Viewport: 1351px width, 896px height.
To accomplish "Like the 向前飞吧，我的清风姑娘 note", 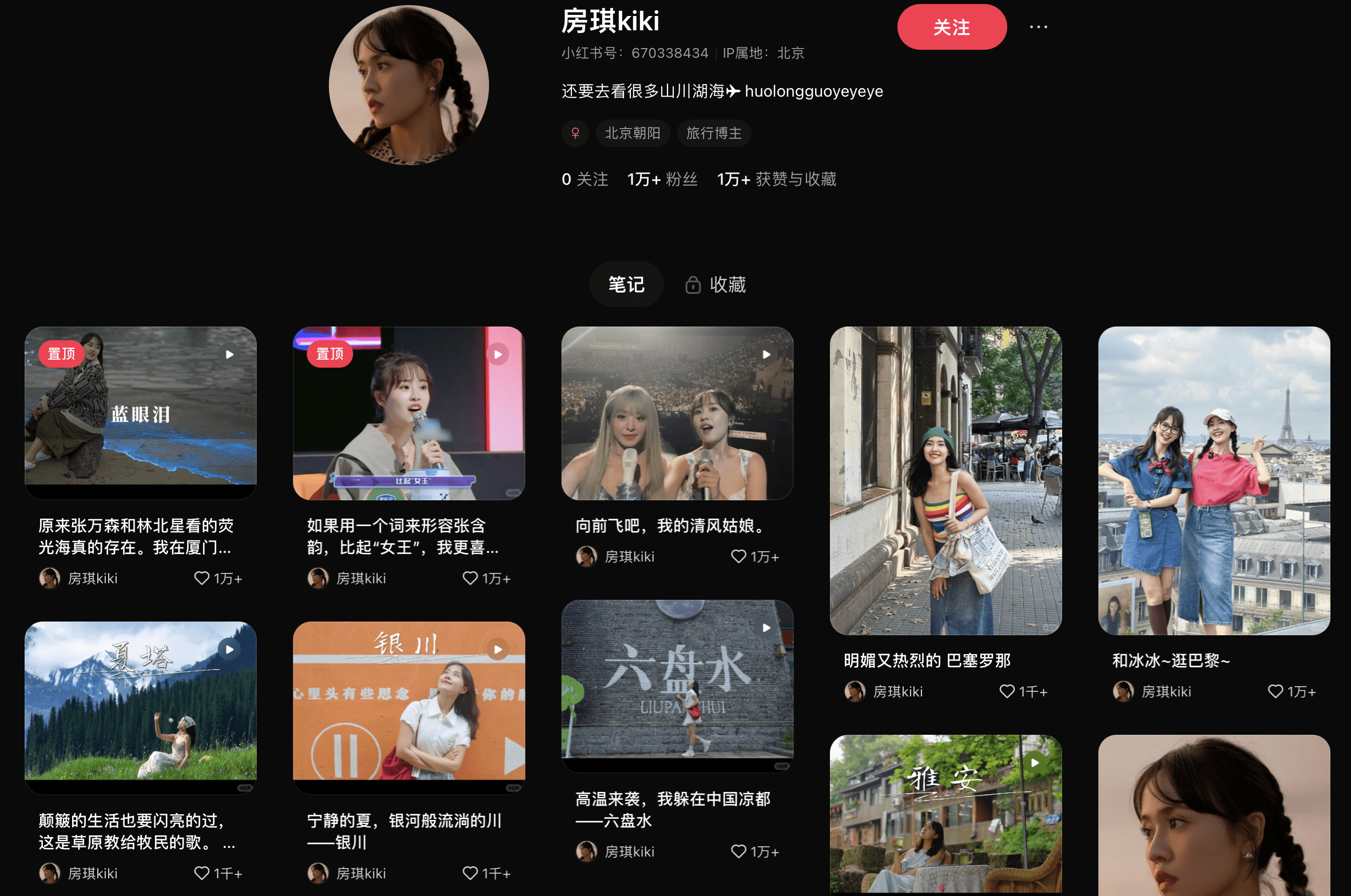I will [x=738, y=556].
